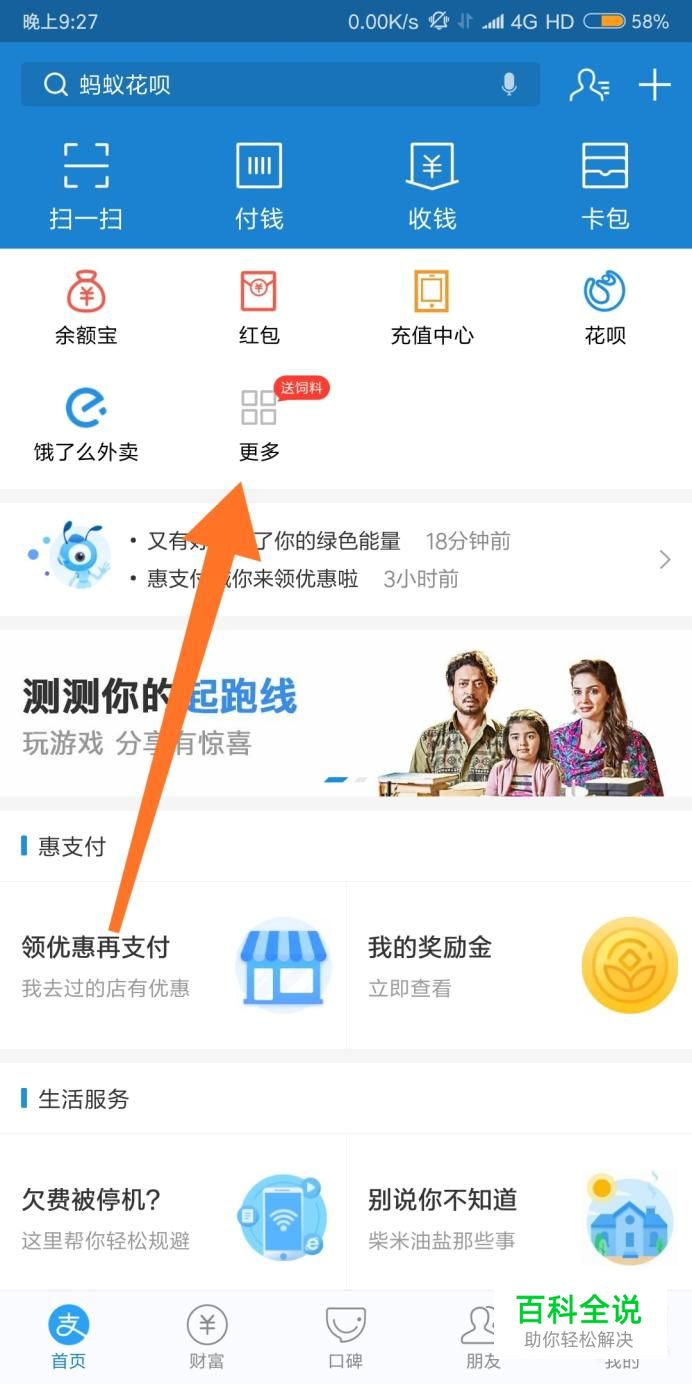Viewport: 692px width, 1384px height.
Task: Open 充值中心 top-up center
Action: coord(432,308)
